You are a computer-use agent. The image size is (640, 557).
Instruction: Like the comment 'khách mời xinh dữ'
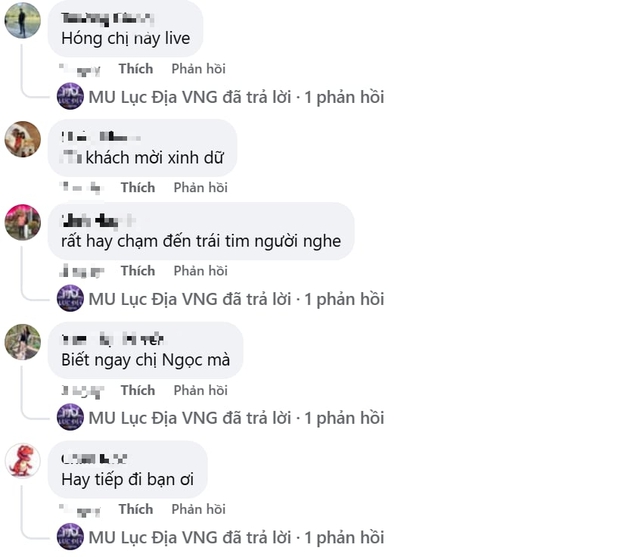pos(138,187)
